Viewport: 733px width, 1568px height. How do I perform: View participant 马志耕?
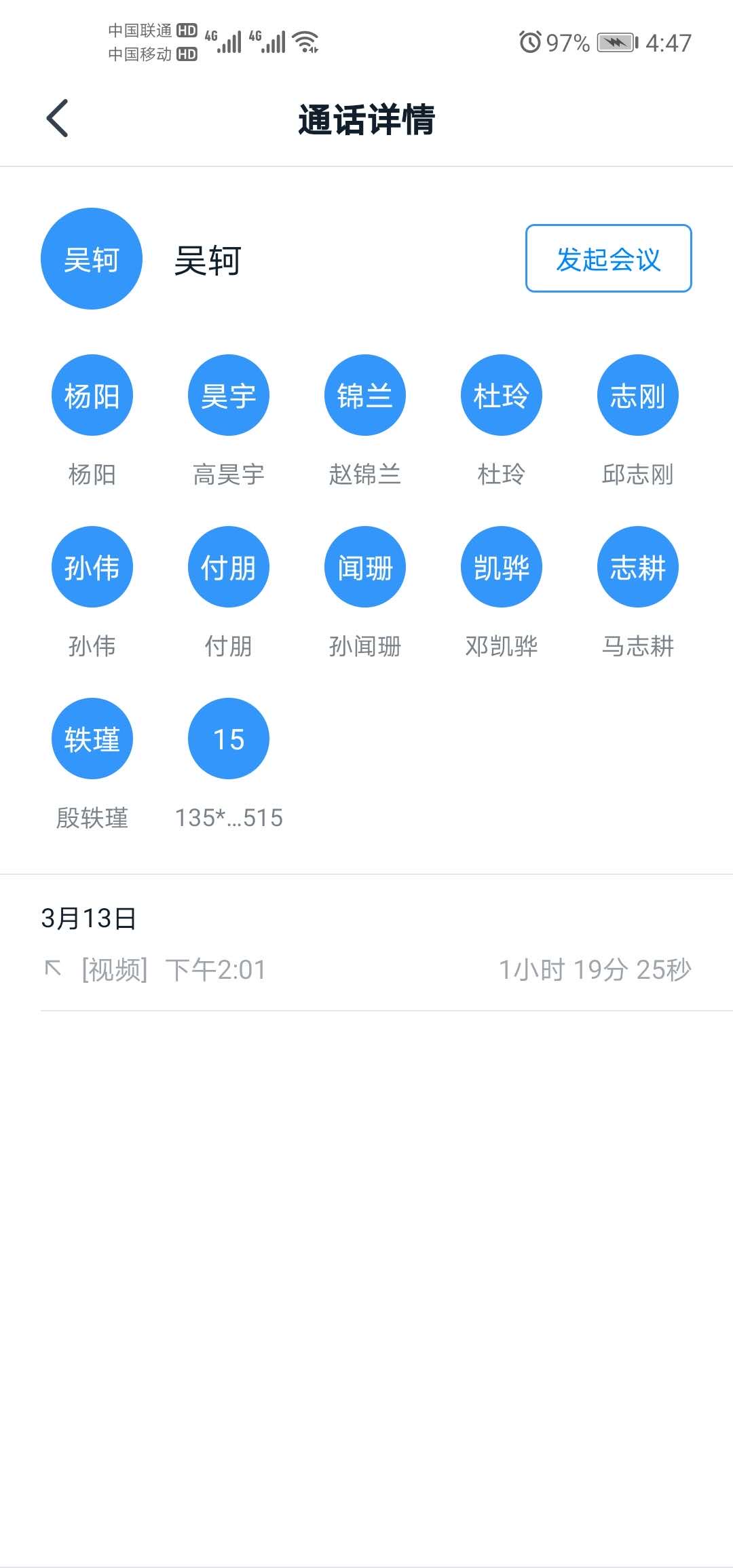(638, 567)
